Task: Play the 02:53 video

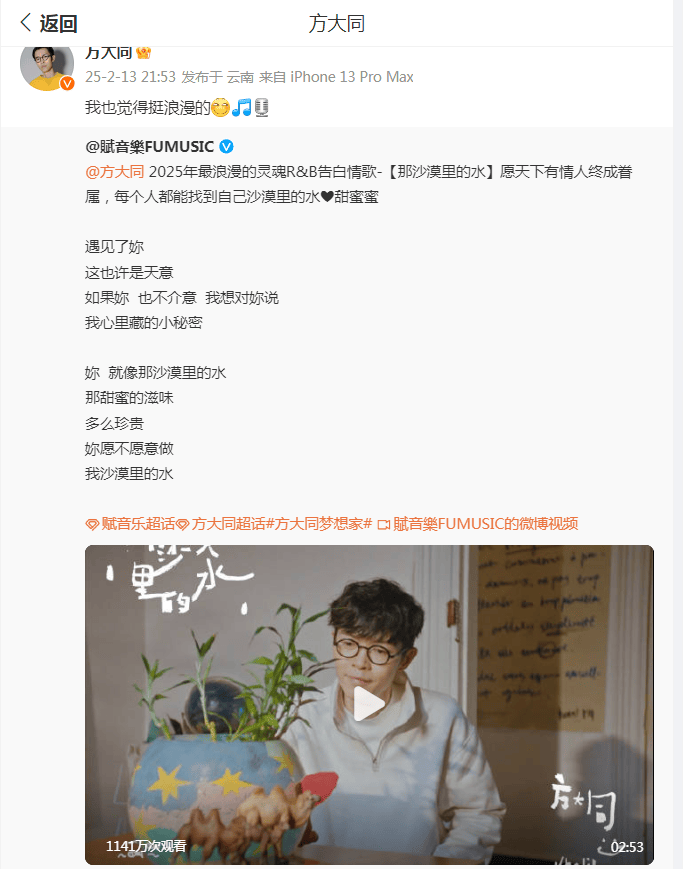Action: (x=369, y=704)
